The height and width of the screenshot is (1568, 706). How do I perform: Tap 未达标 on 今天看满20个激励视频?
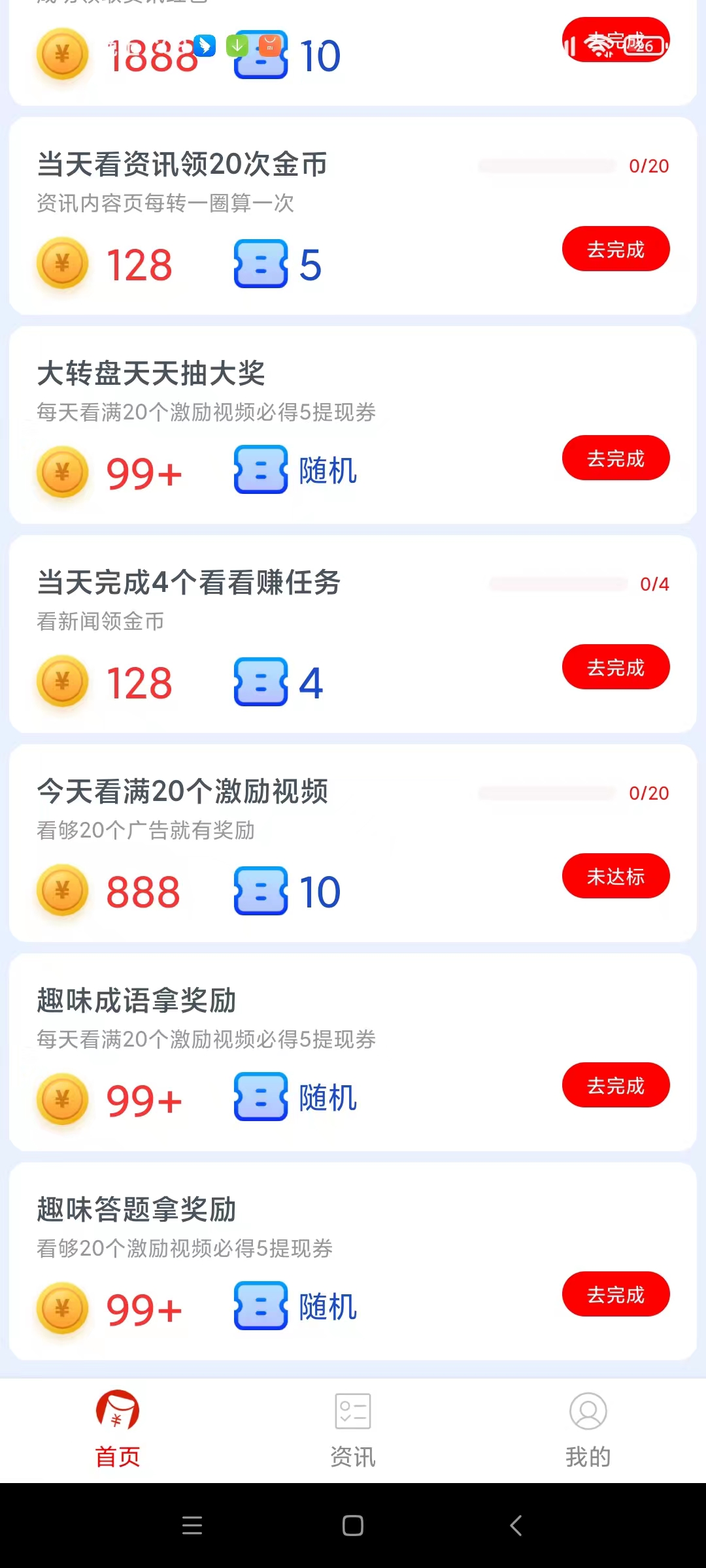coord(616,876)
